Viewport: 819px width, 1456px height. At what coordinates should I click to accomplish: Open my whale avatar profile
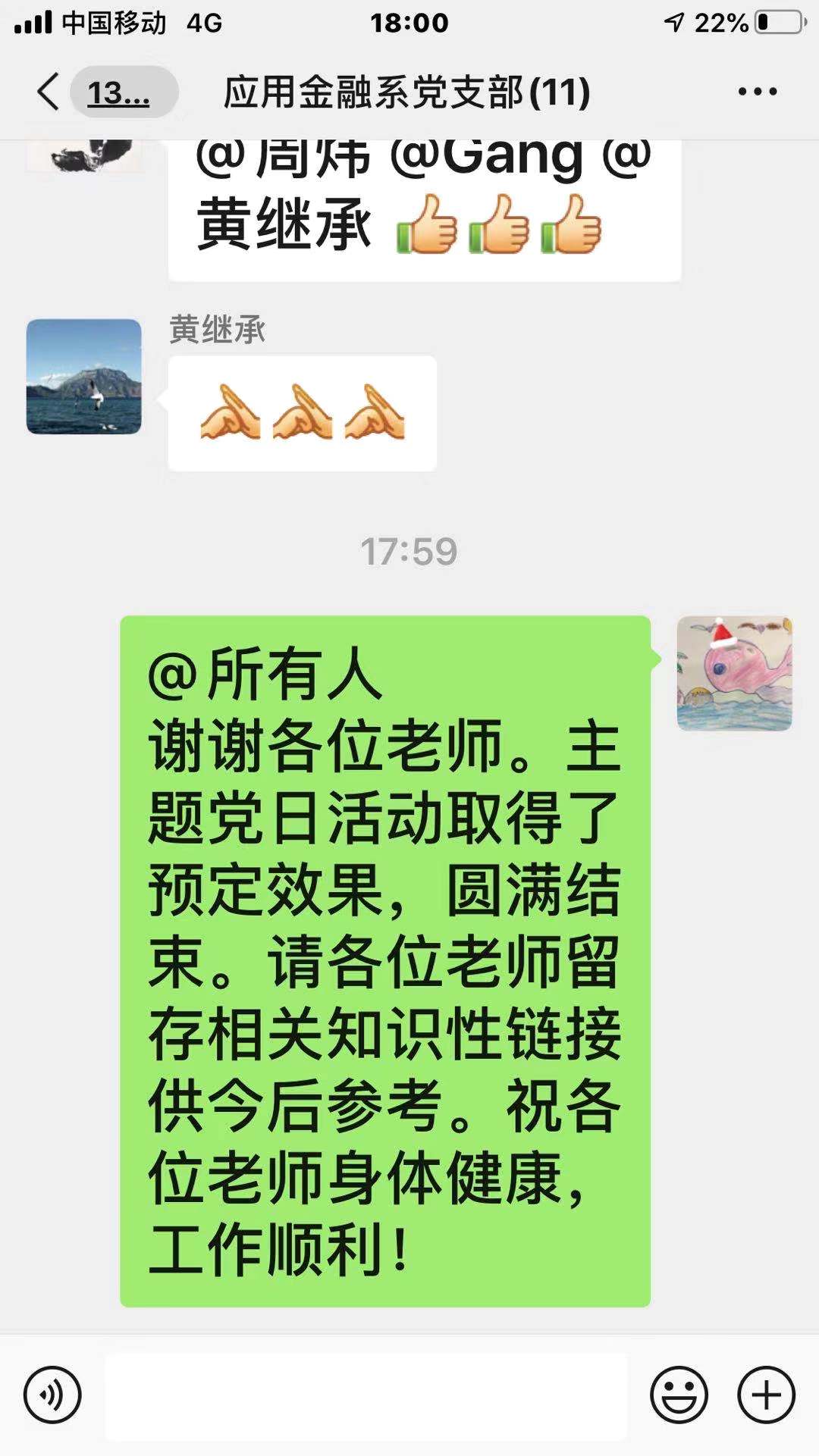(733, 673)
